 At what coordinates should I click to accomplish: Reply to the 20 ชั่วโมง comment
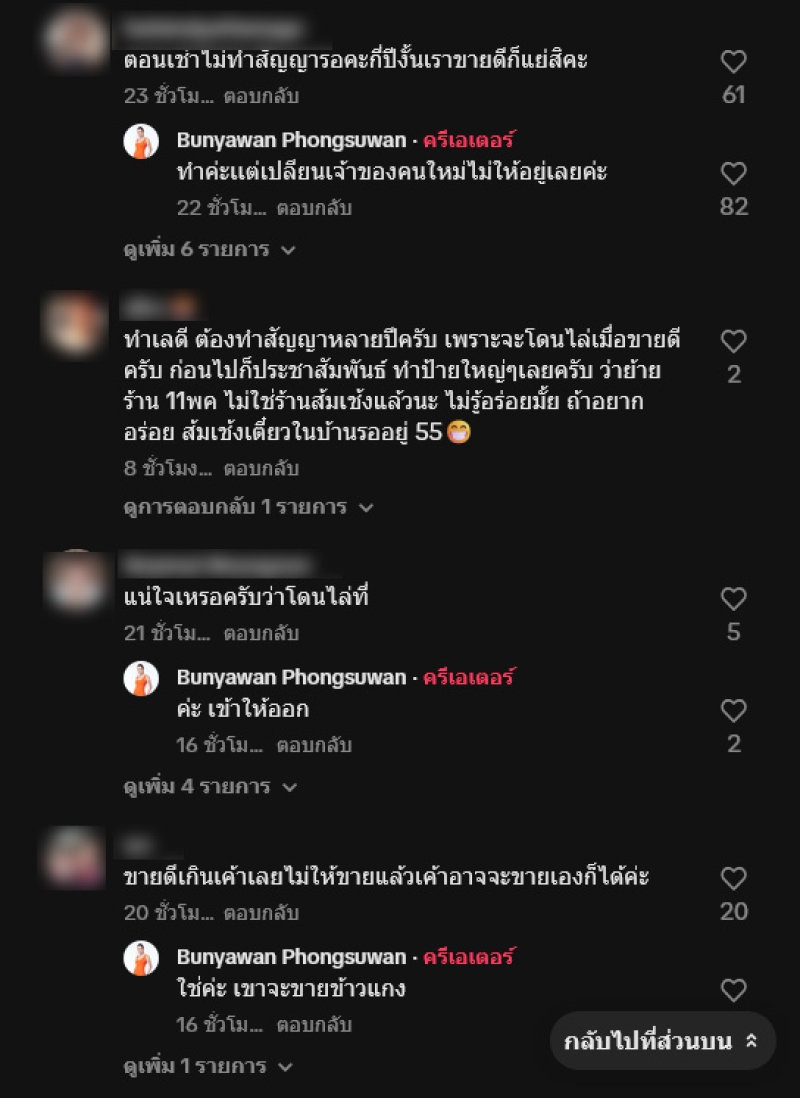[260, 913]
